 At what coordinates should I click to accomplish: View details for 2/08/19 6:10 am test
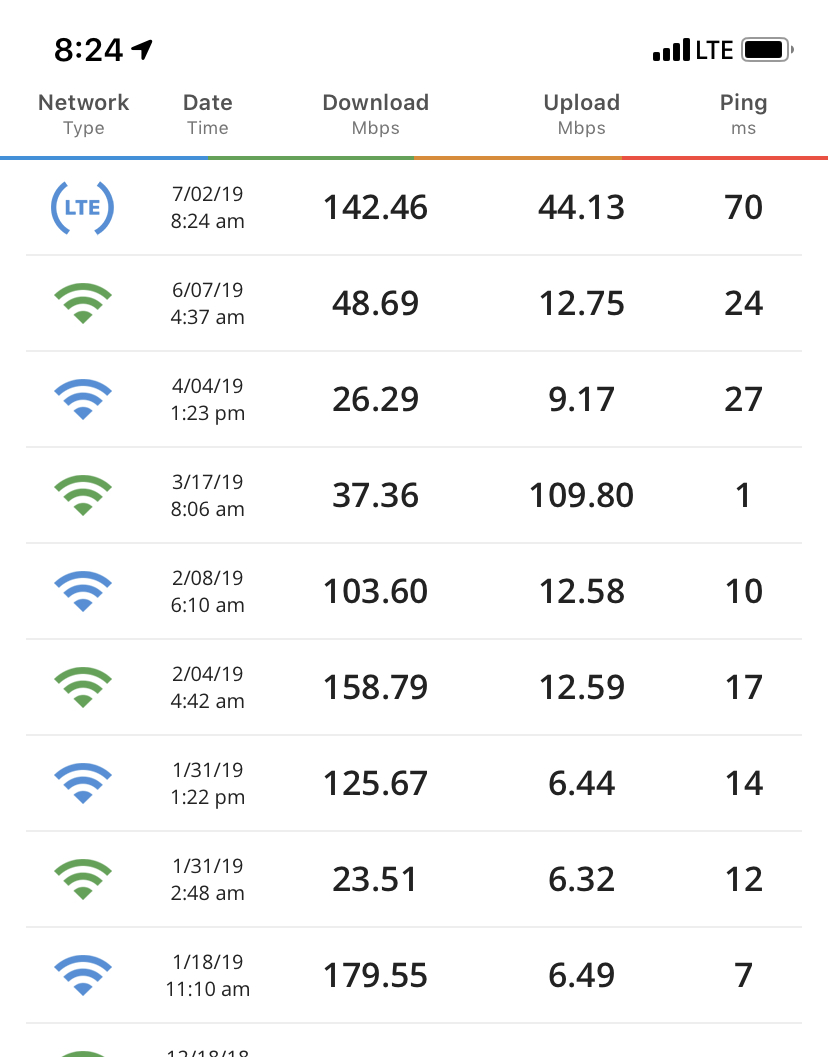tap(414, 592)
